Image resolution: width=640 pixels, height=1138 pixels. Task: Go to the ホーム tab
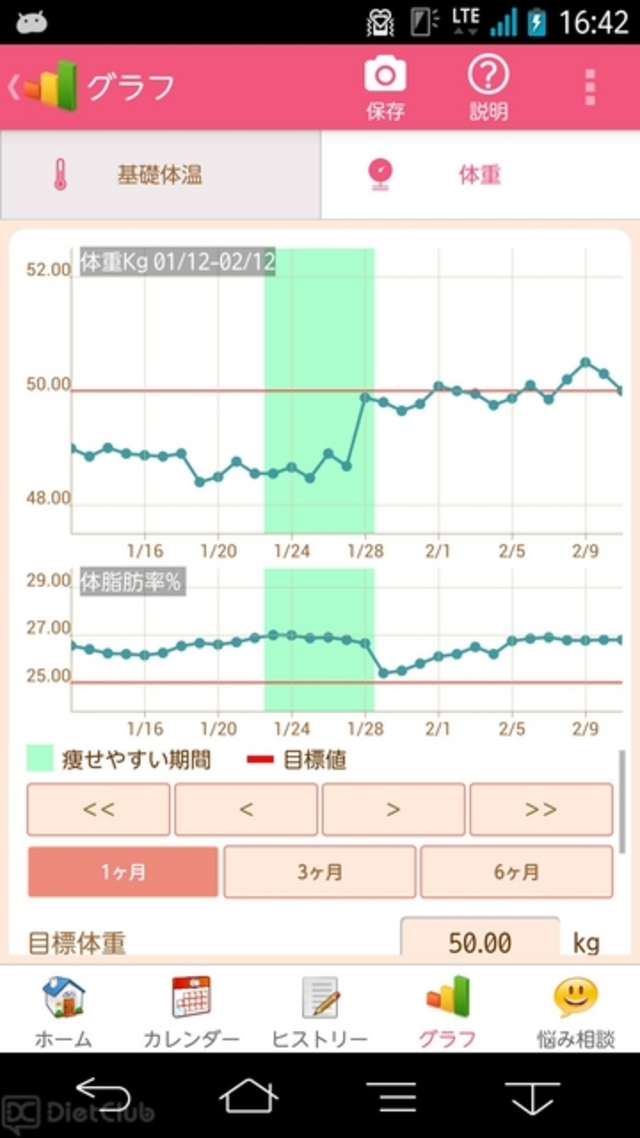click(x=63, y=1010)
